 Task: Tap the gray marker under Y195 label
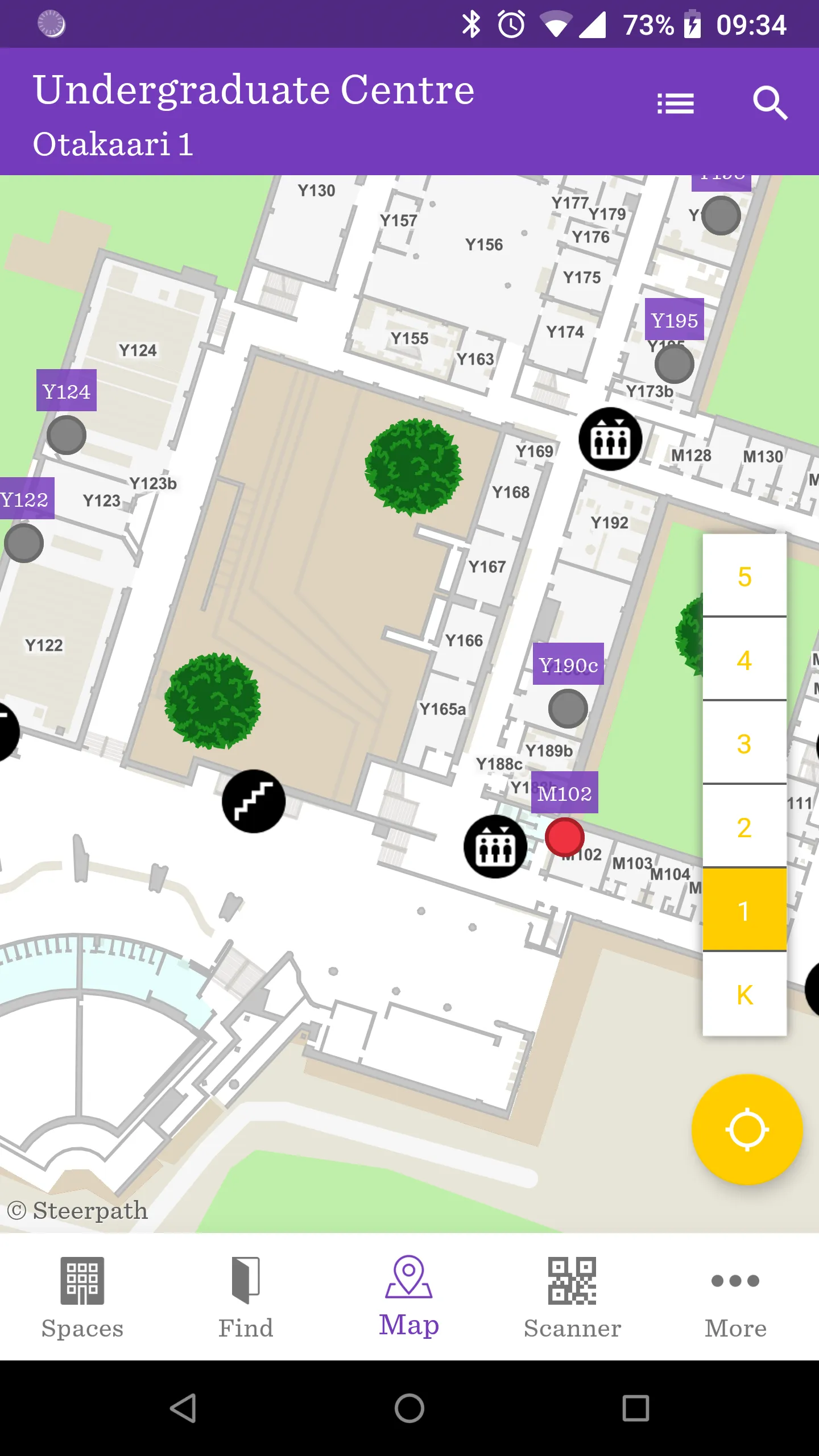coord(674,366)
